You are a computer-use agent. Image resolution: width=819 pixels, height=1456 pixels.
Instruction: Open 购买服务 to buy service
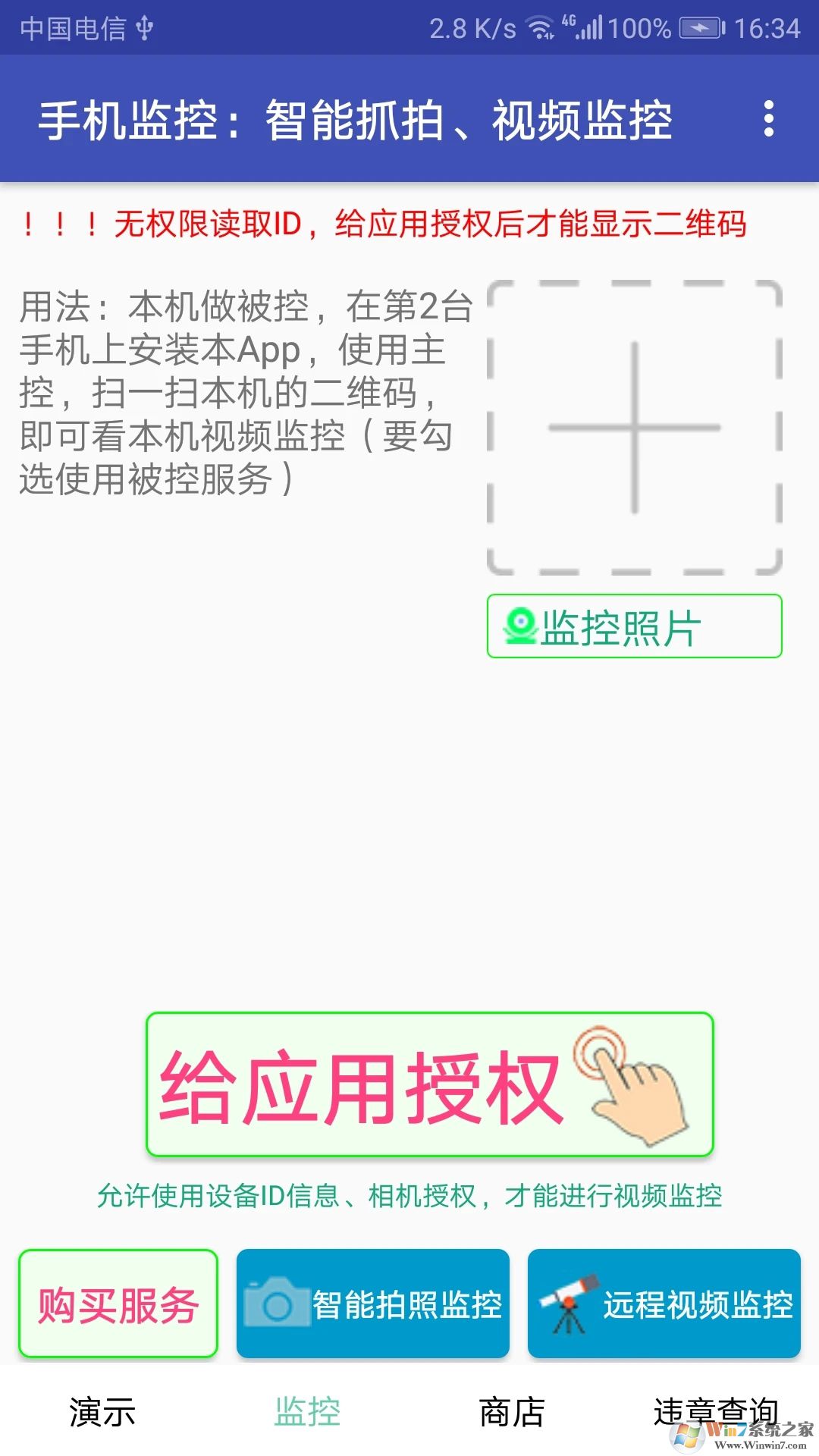118,1304
